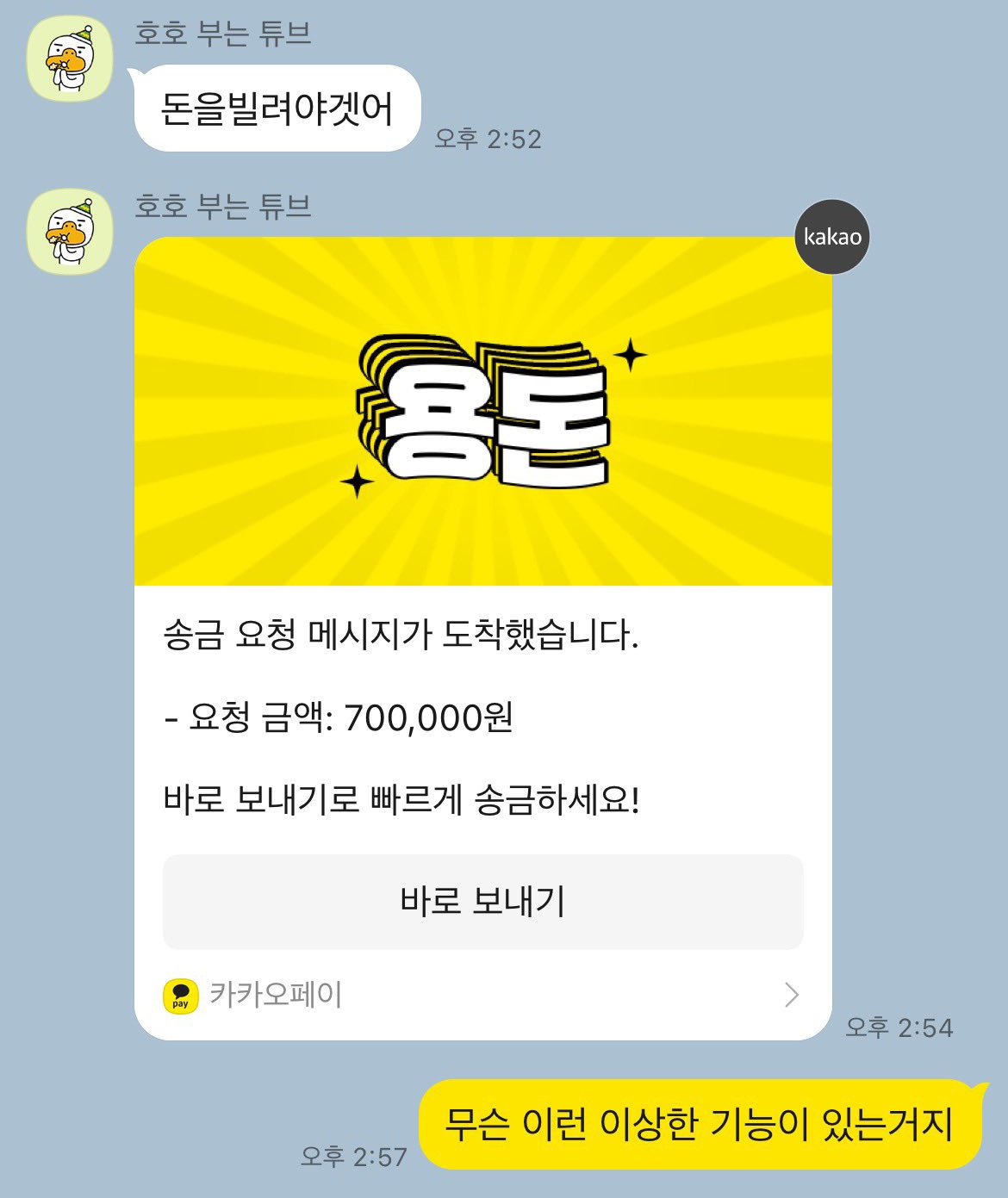Open the 카카오페이 link row
1008x1198 pixels.
pos(482,996)
